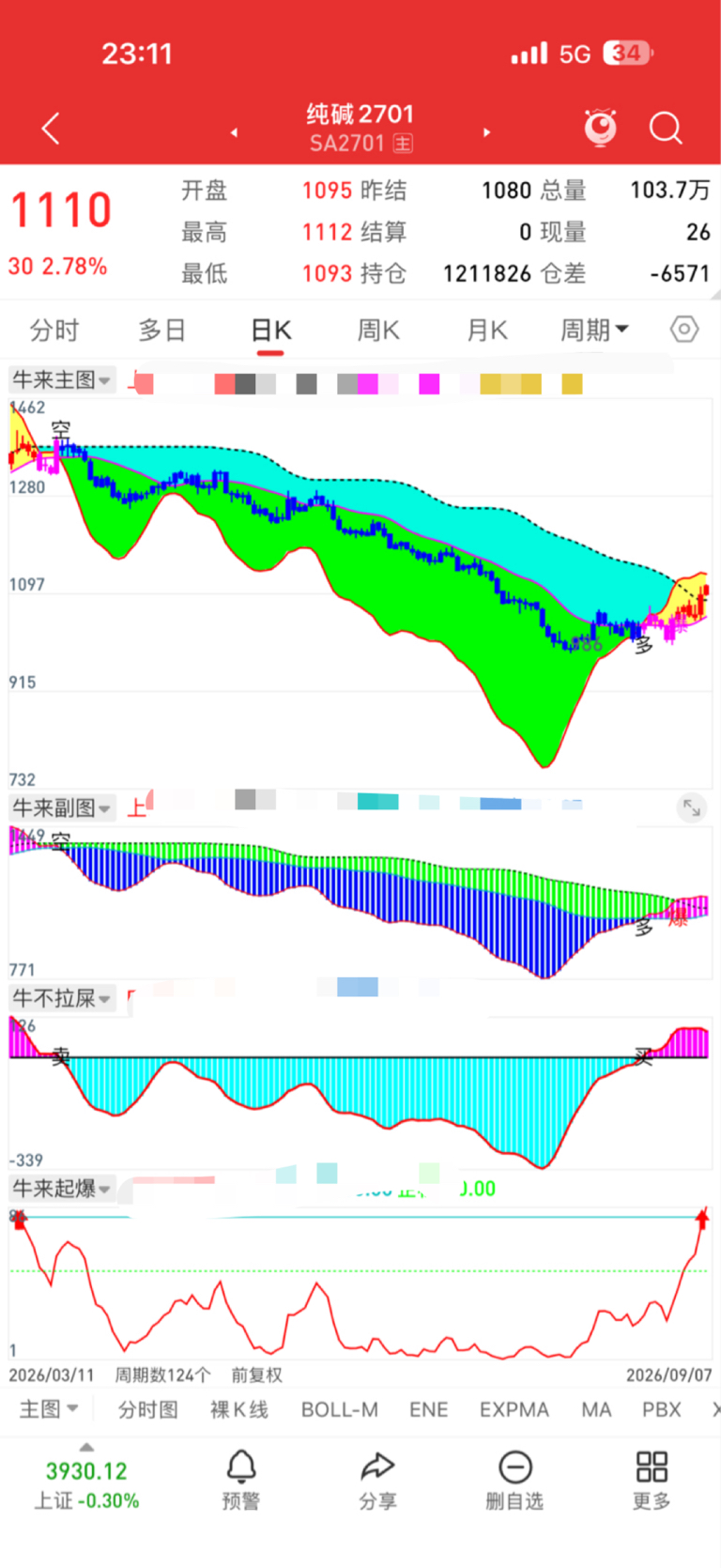
Task: Select the 多日 chart tab
Action: [x=161, y=331]
